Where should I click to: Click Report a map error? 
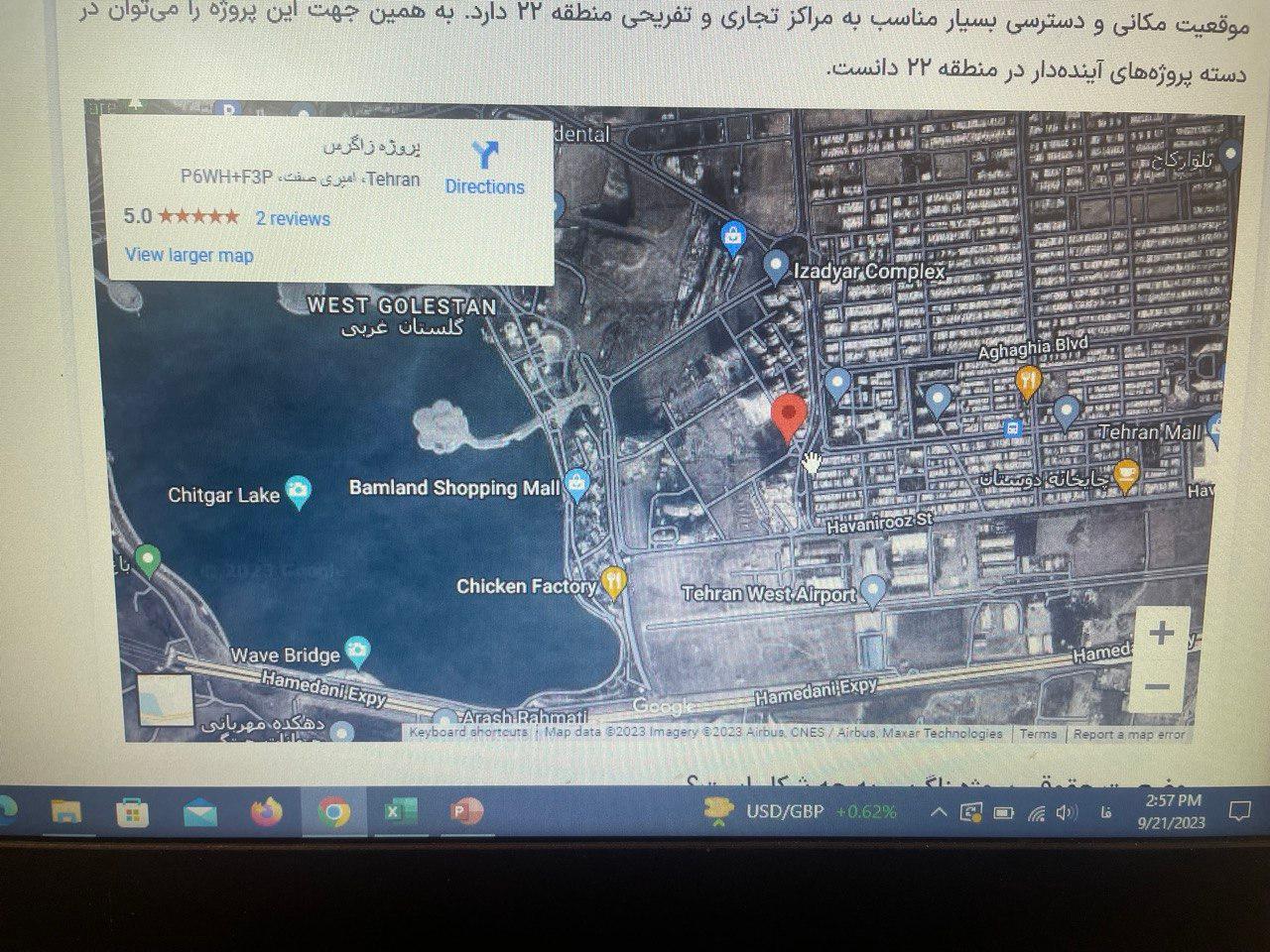click(x=1129, y=735)
